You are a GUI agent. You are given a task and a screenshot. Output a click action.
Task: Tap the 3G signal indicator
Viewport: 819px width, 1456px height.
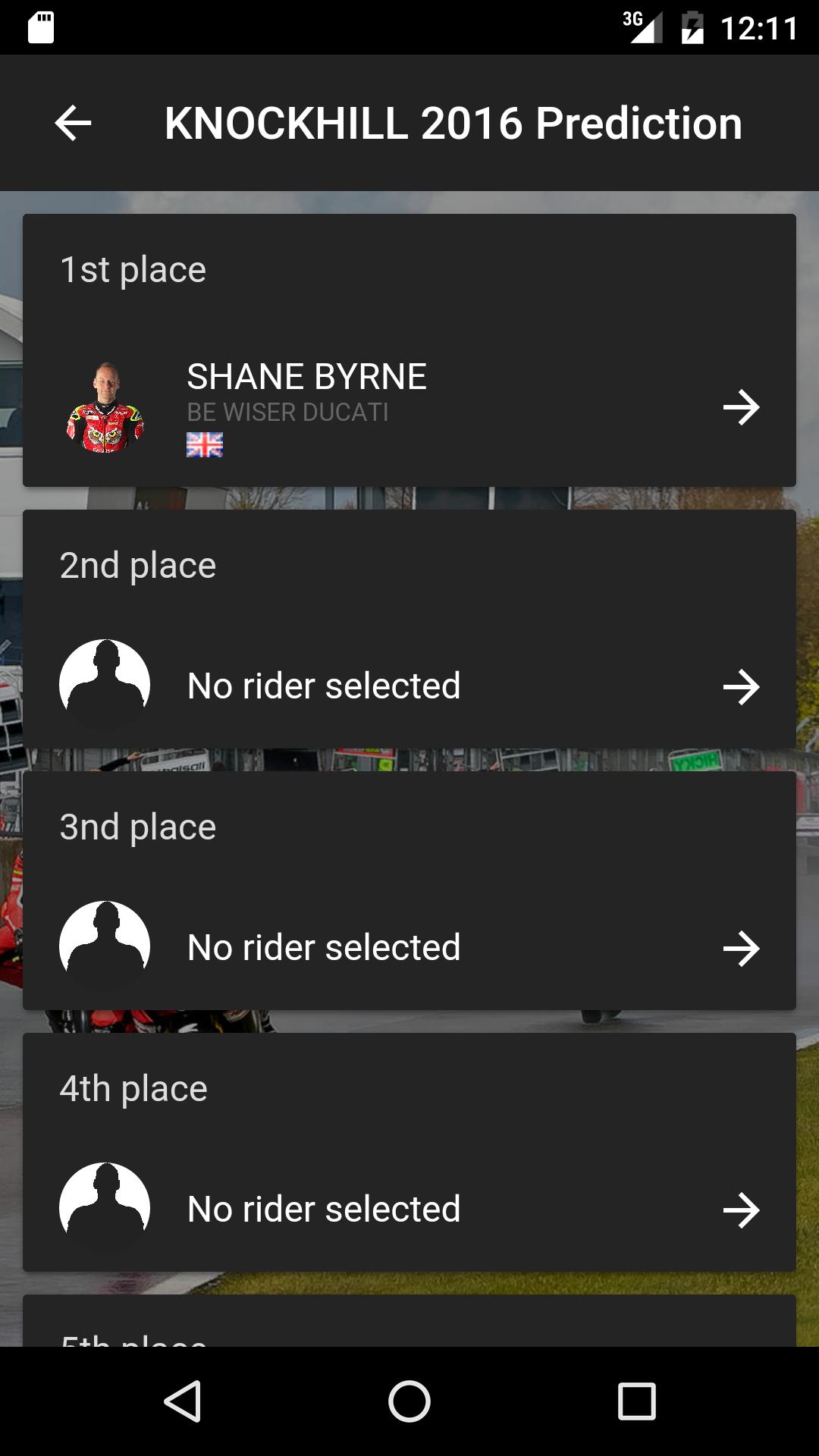pos(641,28)
